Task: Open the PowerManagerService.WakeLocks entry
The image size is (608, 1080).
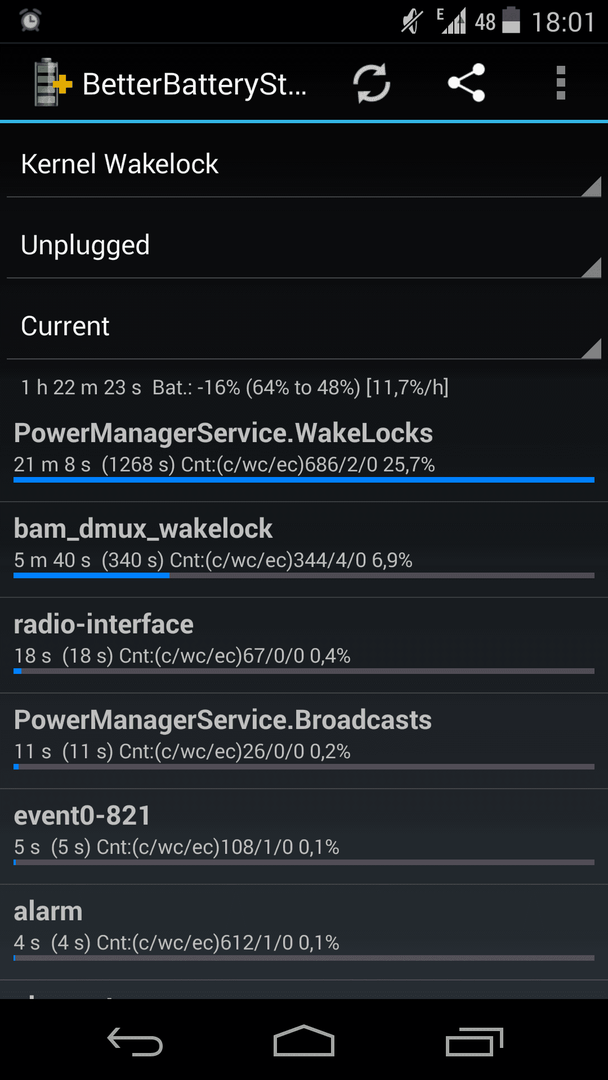Action: click(304, 454)
